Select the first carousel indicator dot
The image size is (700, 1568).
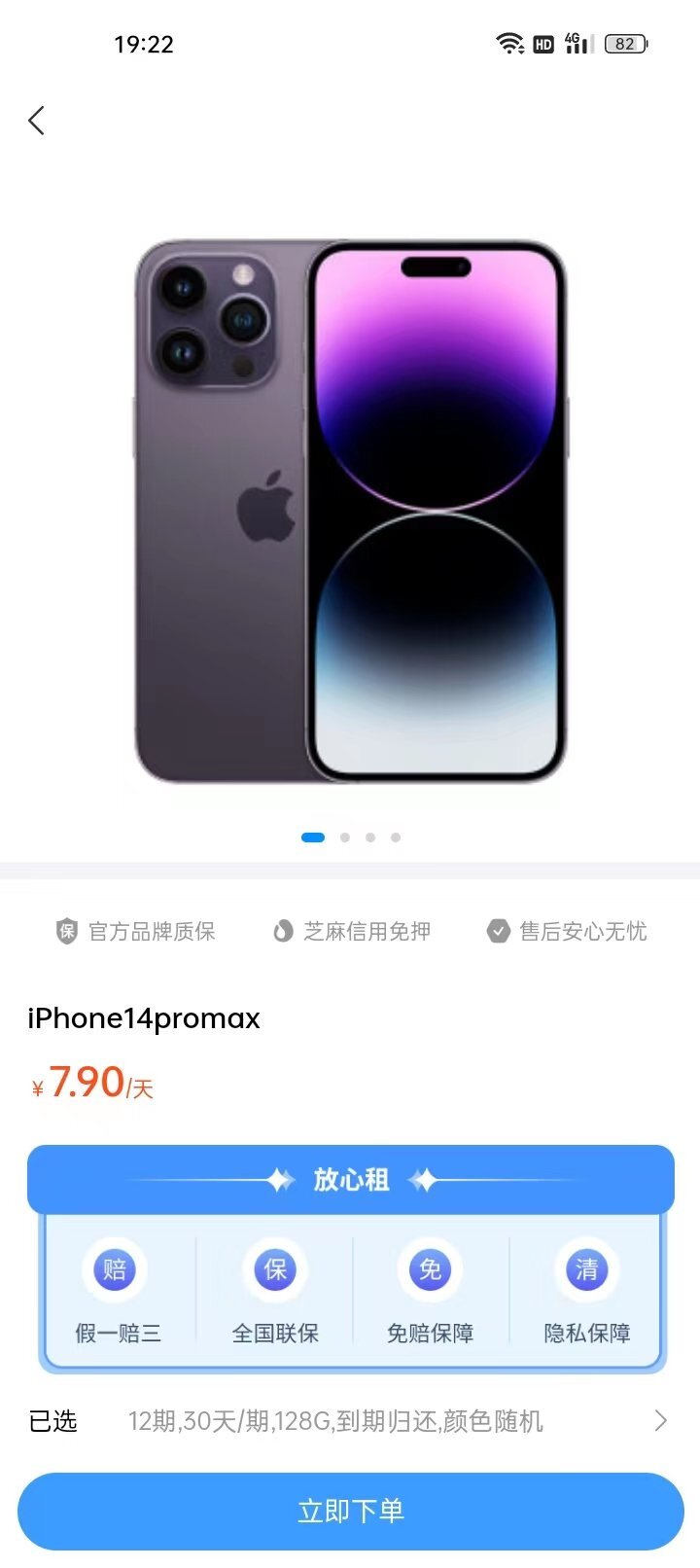pos(312,837)
